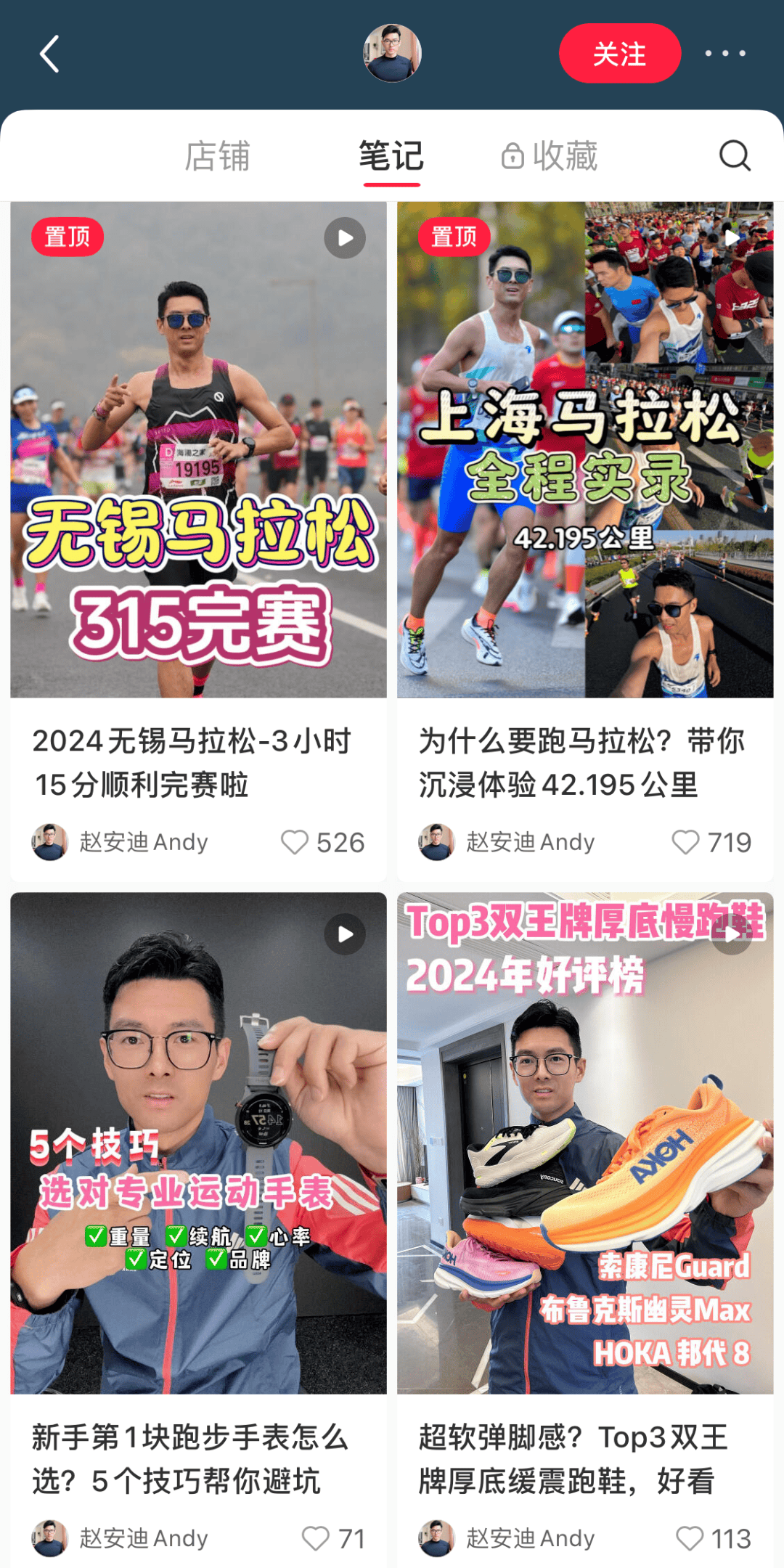This screenshot has height=1568, width=784.
Task: Open the Top3 厚底慢跑鞋 video note
Action: tap(584, 1143)
